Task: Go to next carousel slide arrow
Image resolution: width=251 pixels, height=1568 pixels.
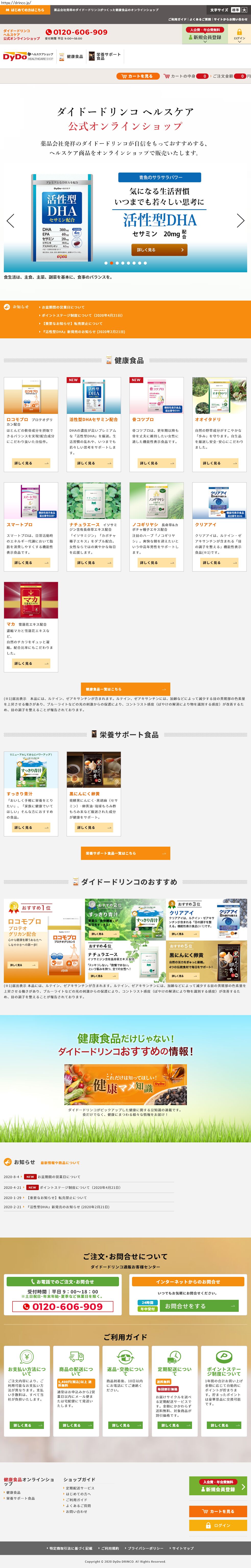Action: [240, 220]
